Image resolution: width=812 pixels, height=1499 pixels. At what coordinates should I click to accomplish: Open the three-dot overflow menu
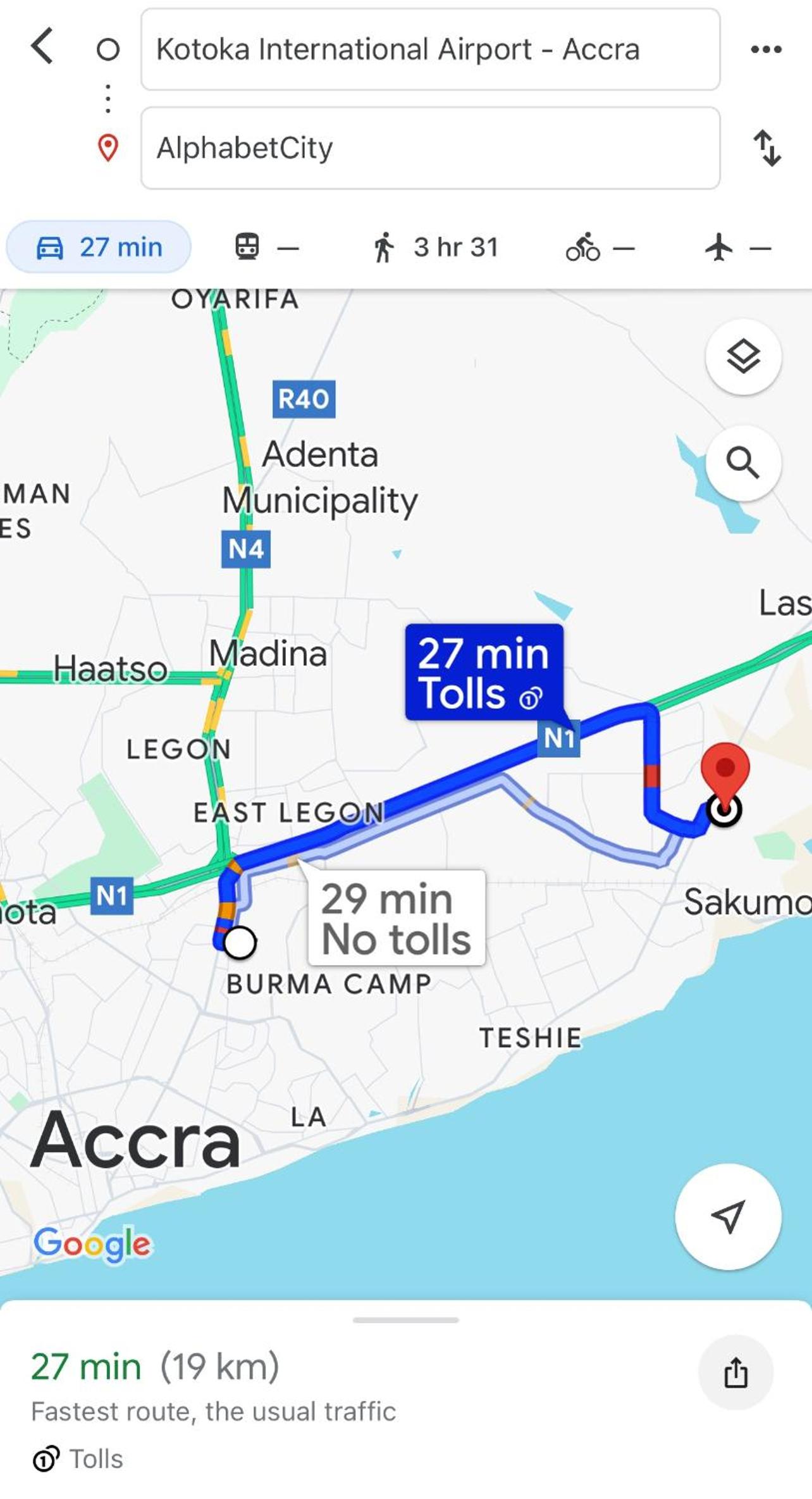click(x=766, y=49)
